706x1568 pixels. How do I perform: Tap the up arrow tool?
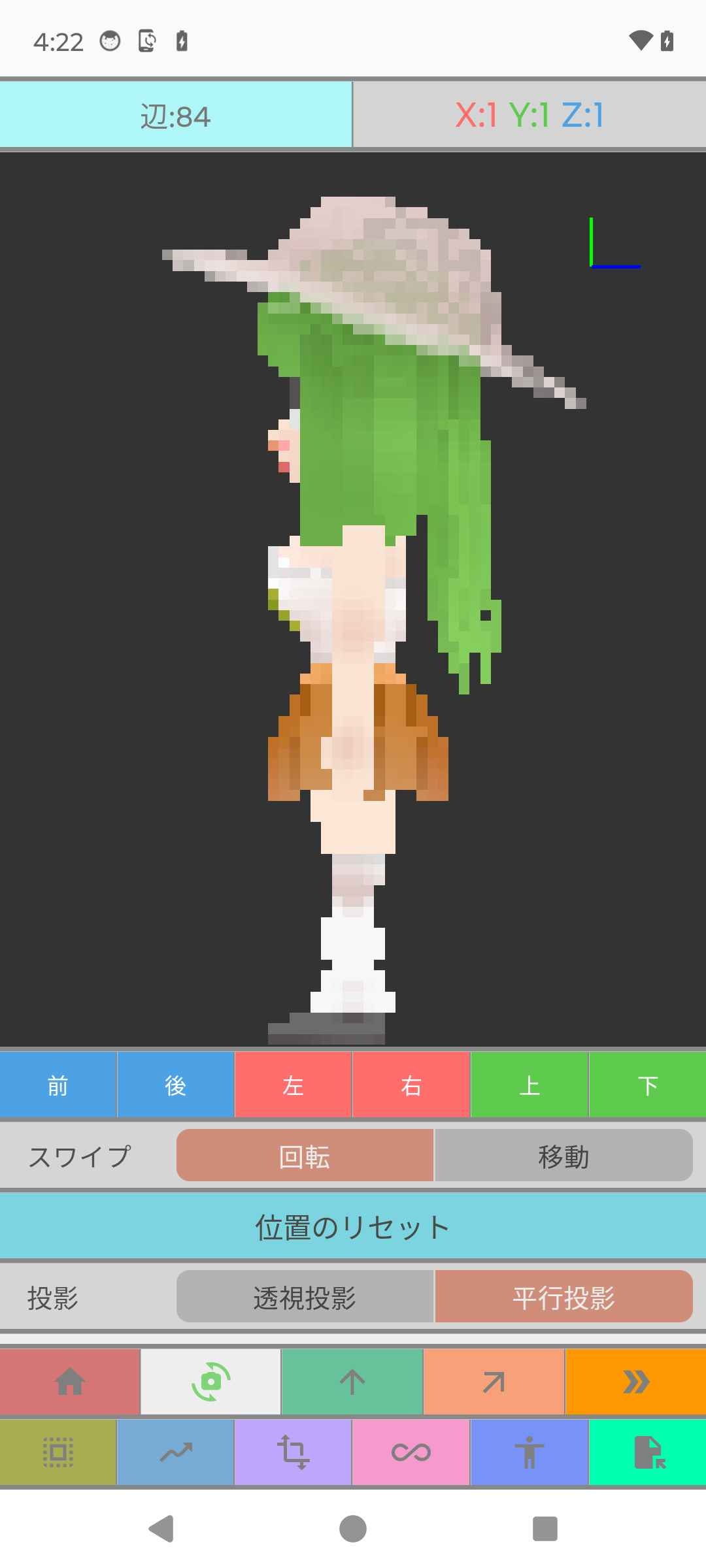pyautogui.click(x=352, y=1381)
